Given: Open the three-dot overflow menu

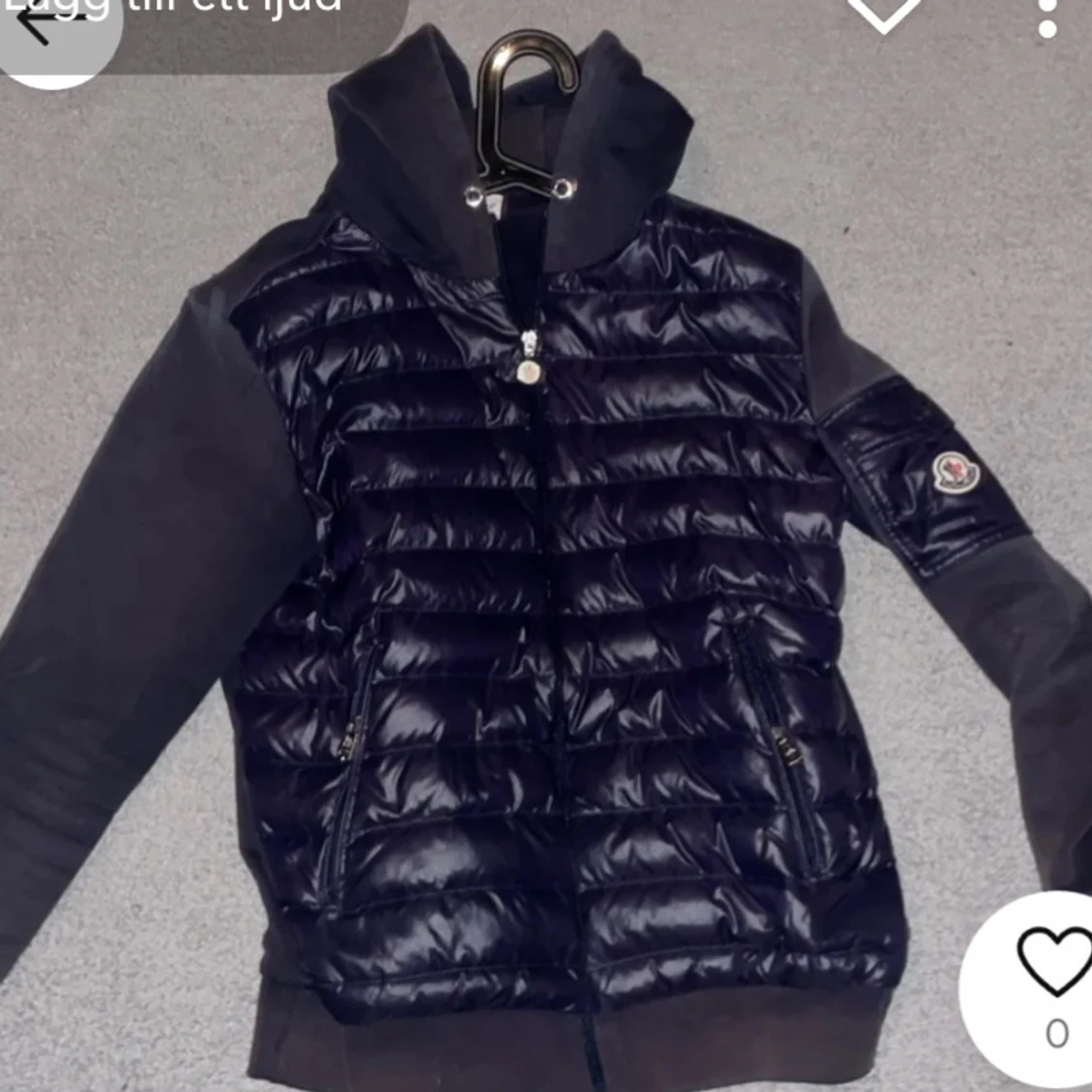Looking at the screenshot, I should (x=1047, y=17).
